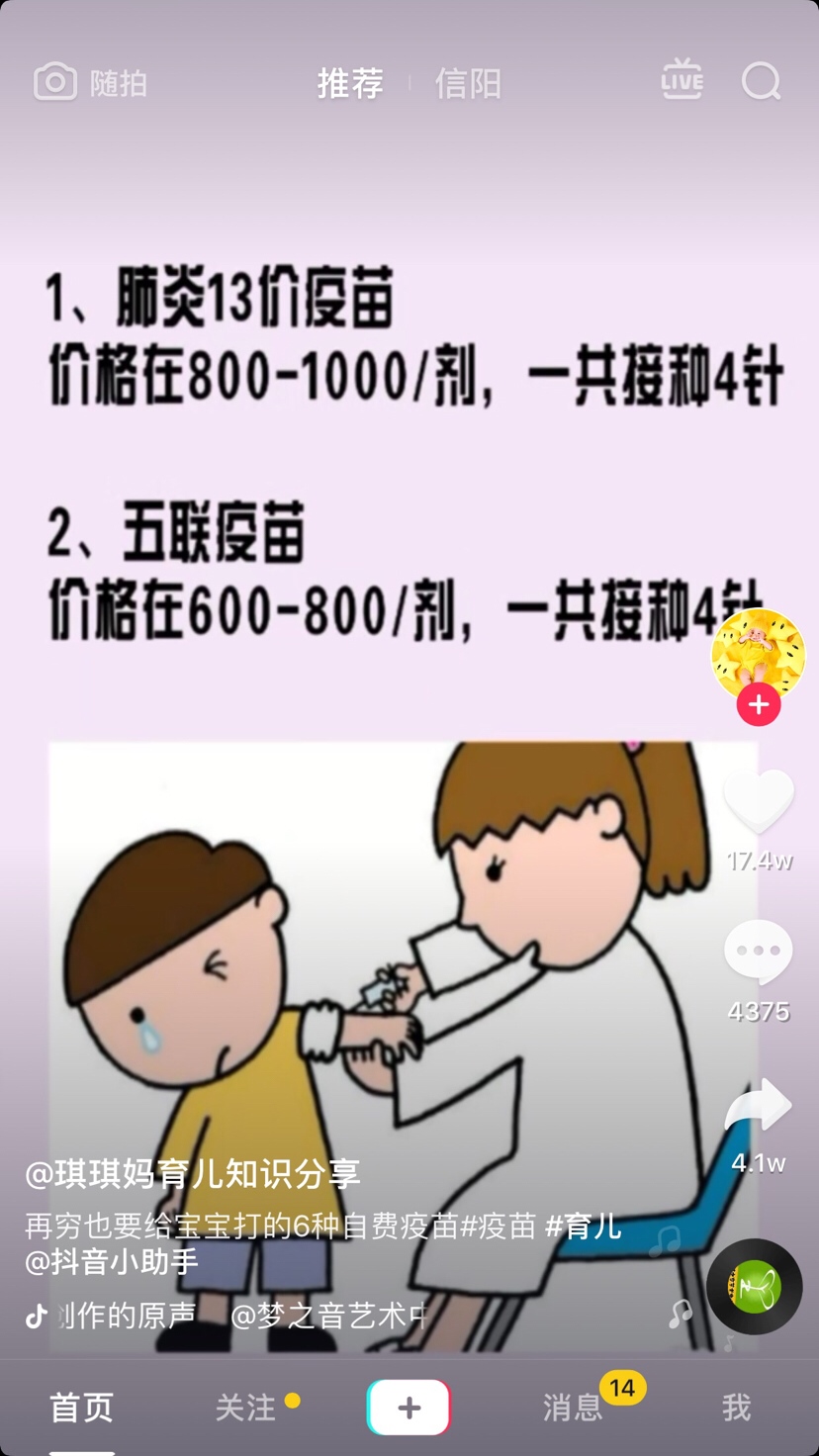819x1456 pixels.
Task: Like this video with the heart
Action: 759,801
